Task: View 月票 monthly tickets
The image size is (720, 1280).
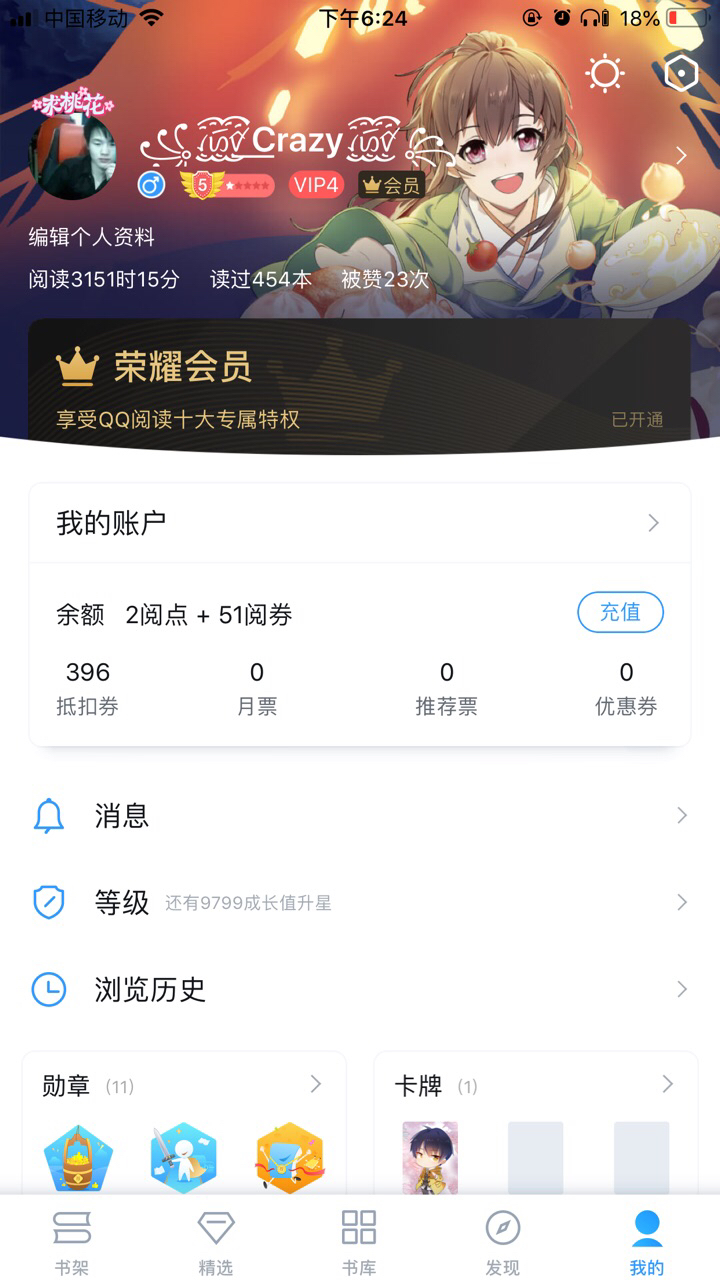Action: click(257, 688)
